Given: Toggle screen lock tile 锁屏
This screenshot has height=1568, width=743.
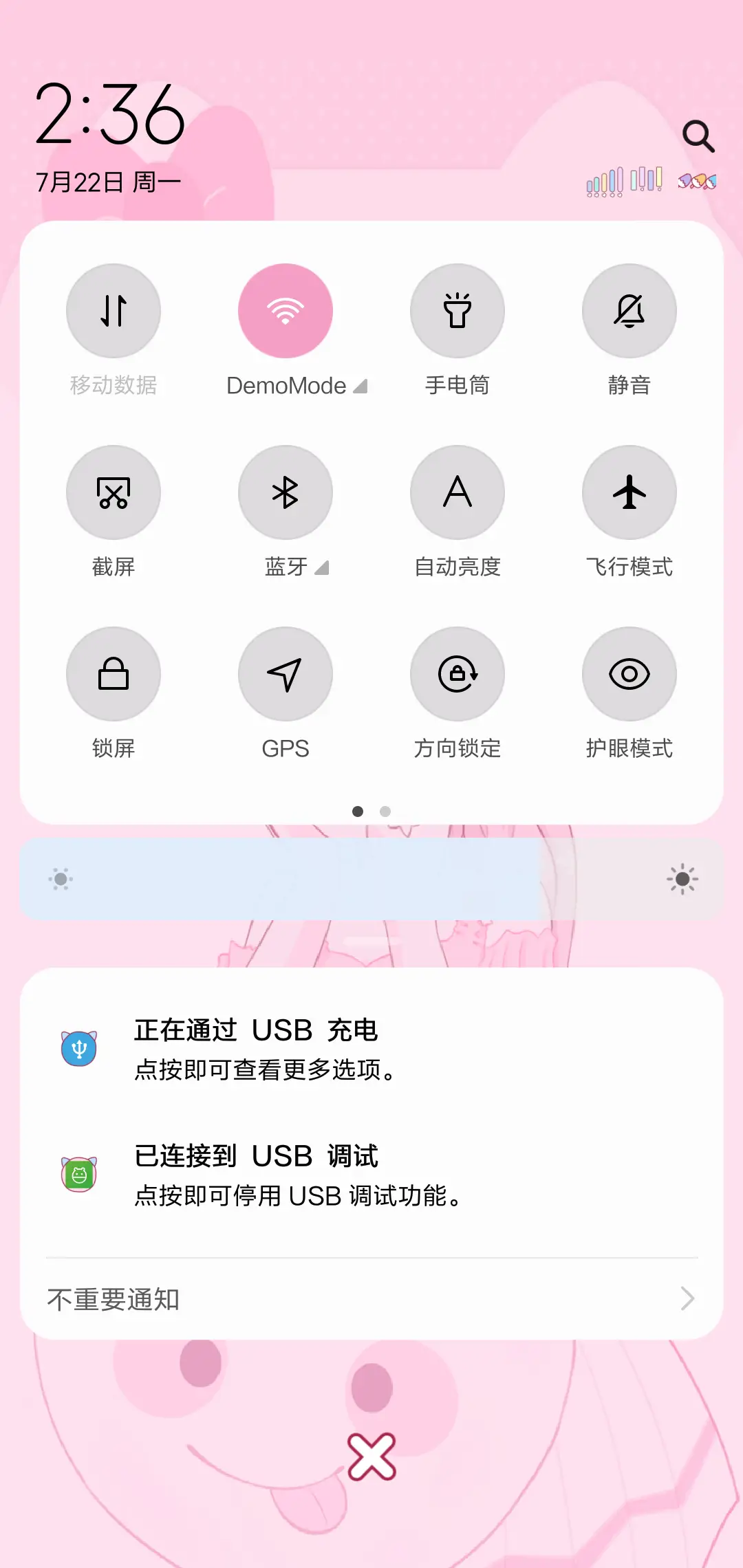Looking at the screenshot, I should 114,674.
